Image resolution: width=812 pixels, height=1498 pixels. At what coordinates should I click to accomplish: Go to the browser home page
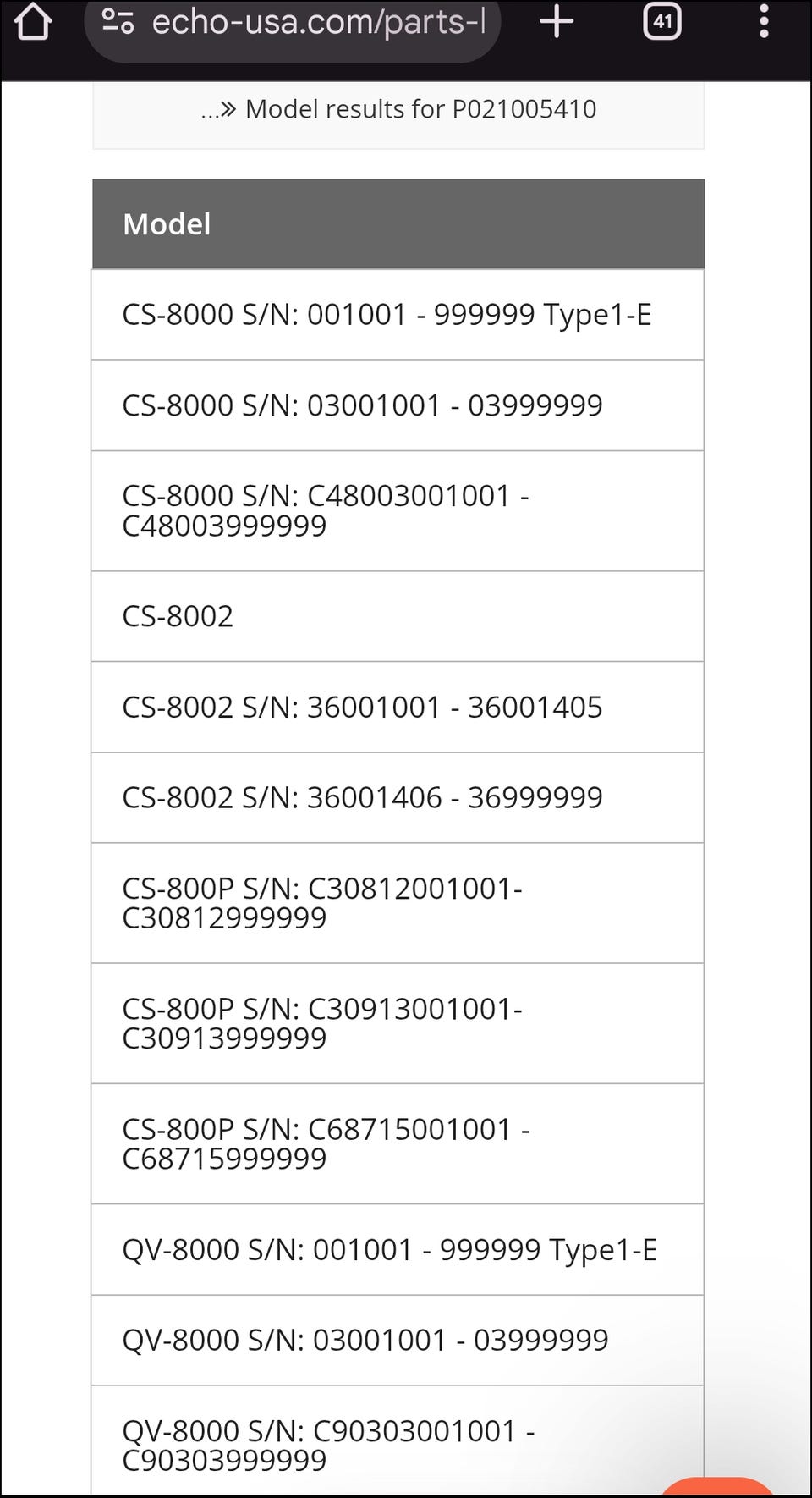[x=34, y=22]
